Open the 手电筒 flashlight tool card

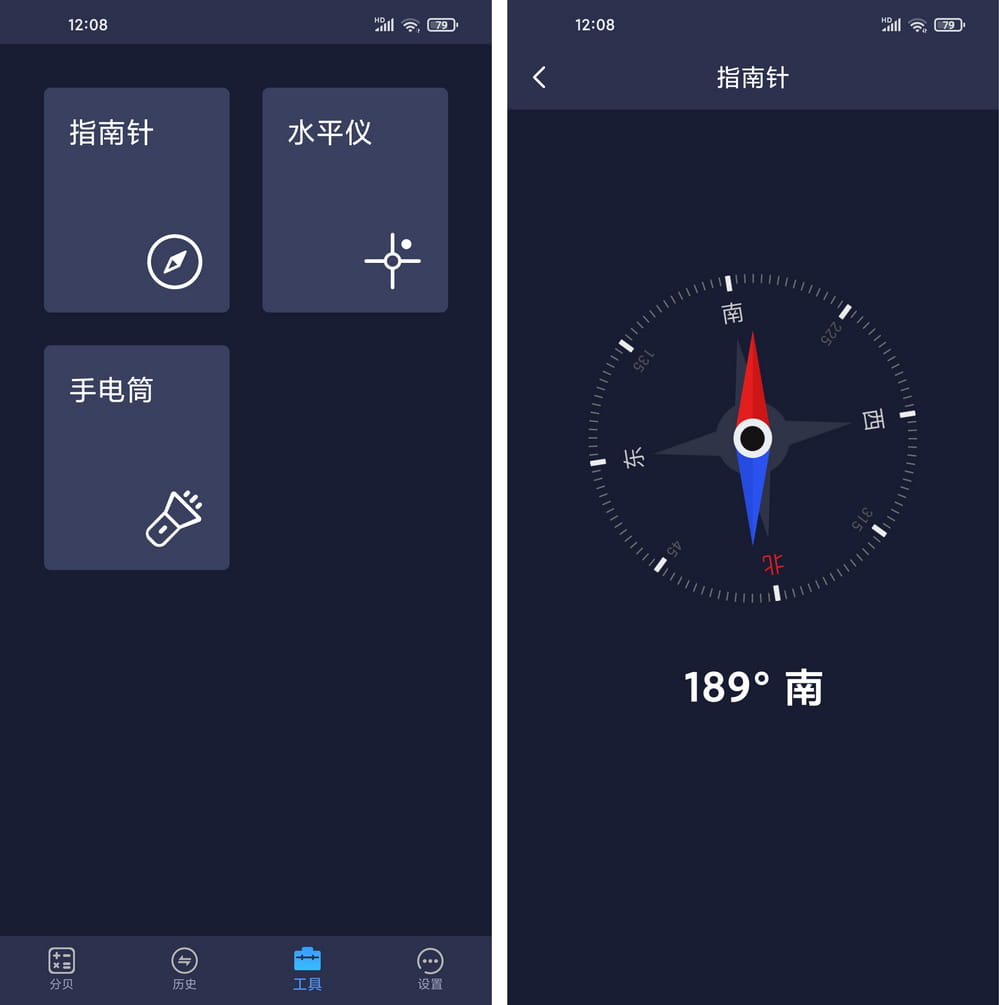pyautogui.click(x=136, y=458)
